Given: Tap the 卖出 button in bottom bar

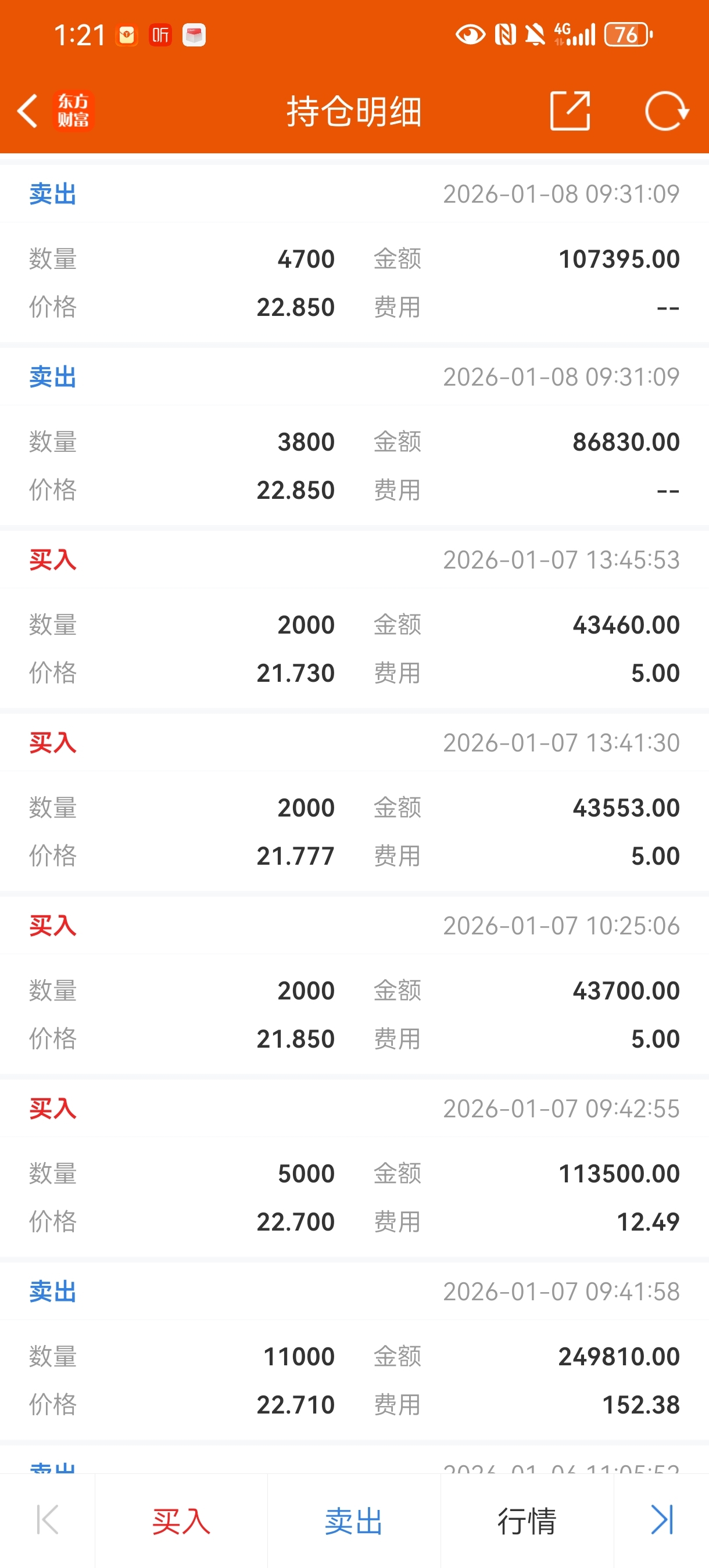Looking at the screenshot, I should pyautogui.click(x=354, y=1520).
